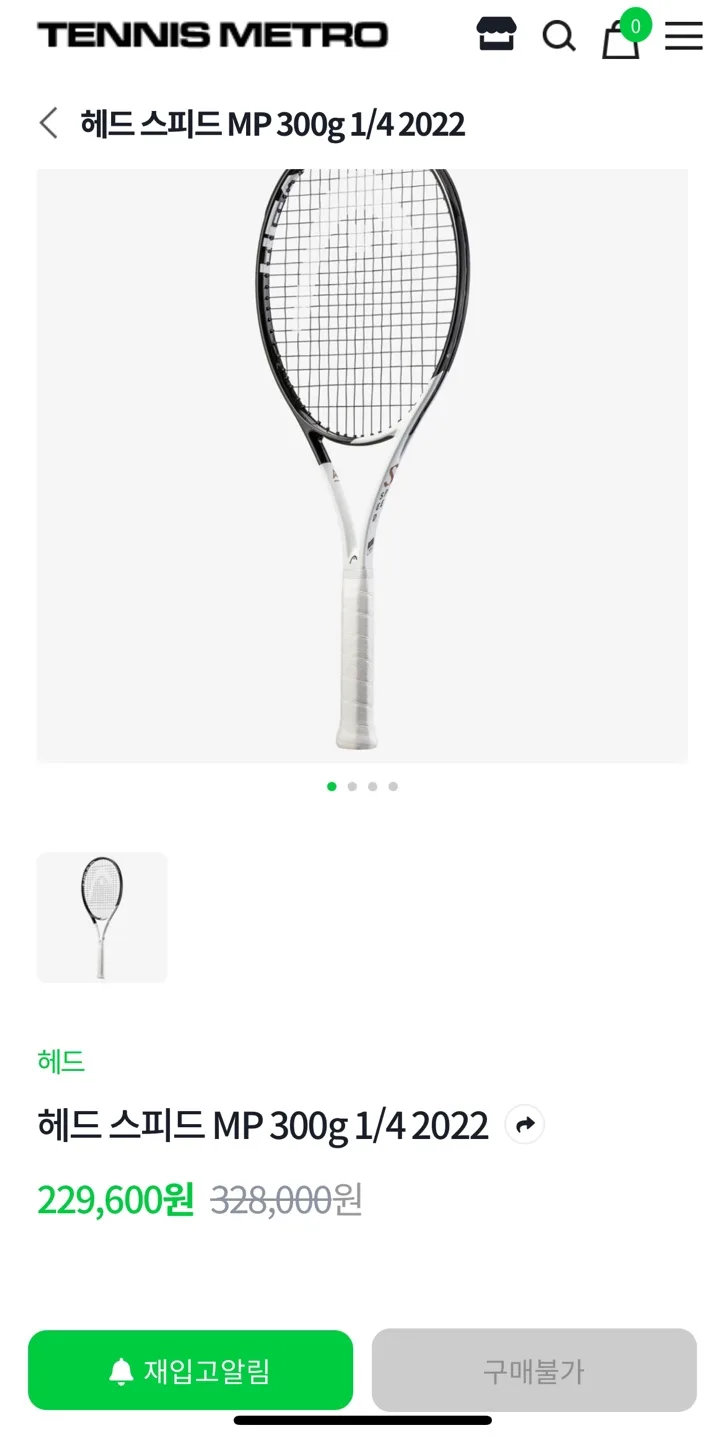Tap the 재입고알림 restock alert button
The height and width of the screenshot is (1440, 725).
click(x=190, y=1370)
